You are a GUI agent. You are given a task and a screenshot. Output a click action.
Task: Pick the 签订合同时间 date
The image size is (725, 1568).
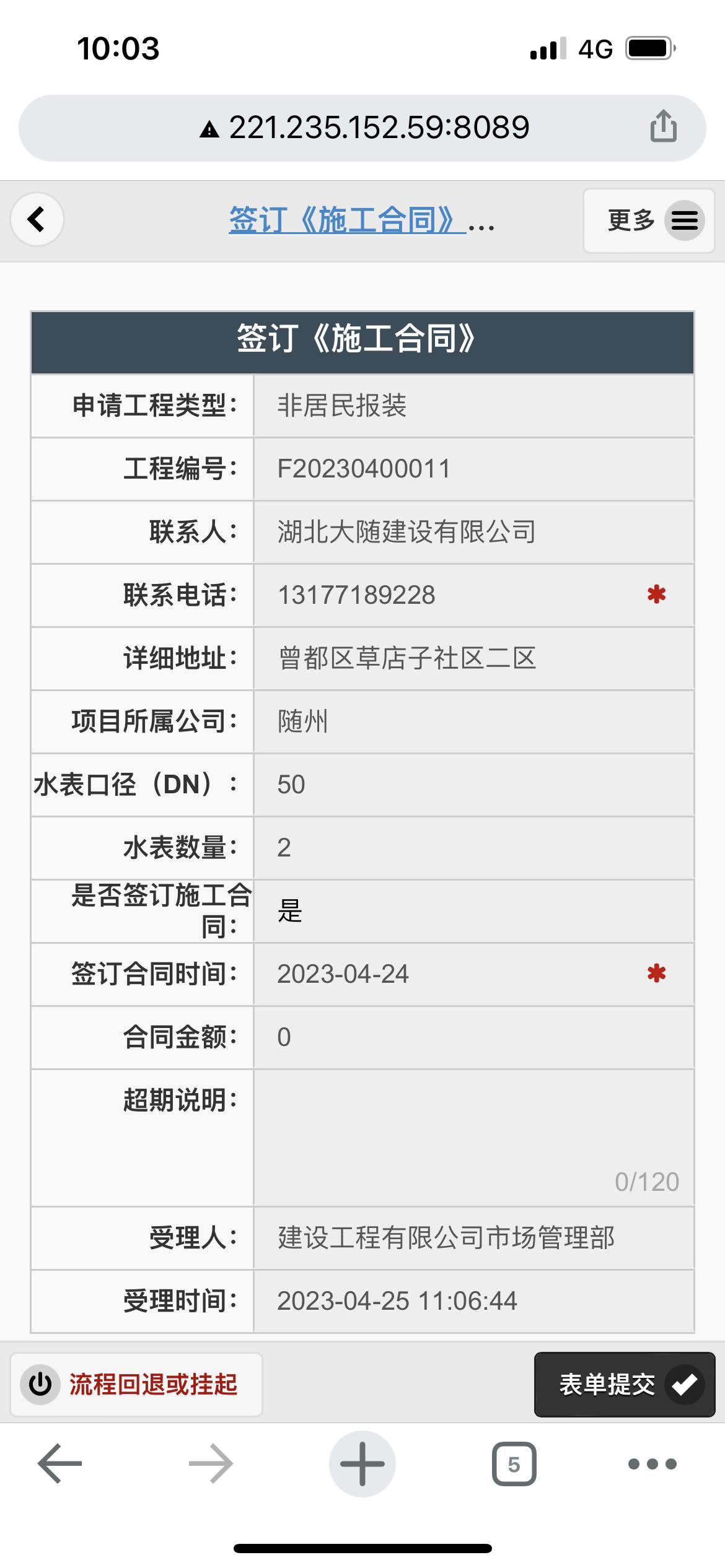click(452, 974)
